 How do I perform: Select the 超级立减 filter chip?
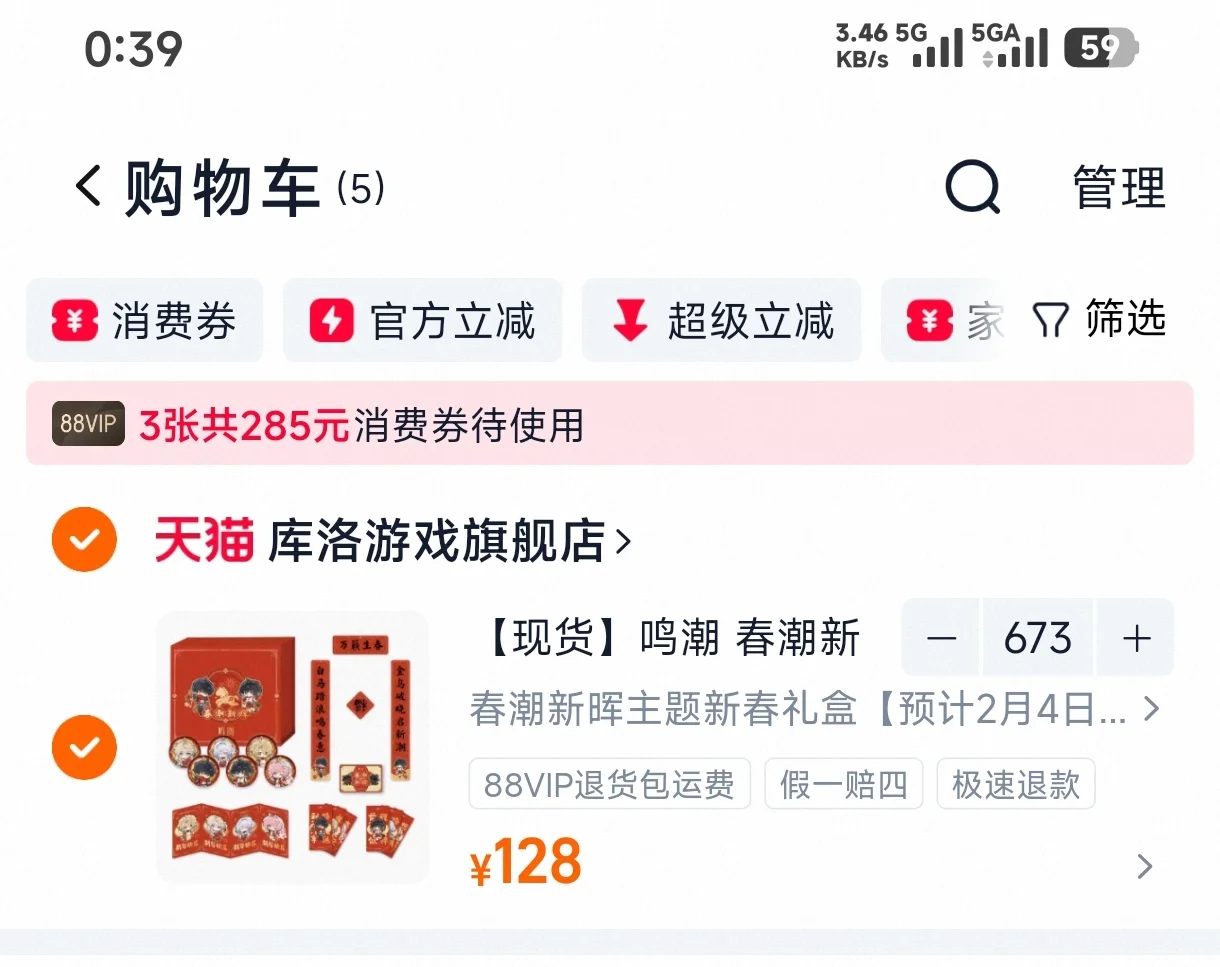point(721,321)
